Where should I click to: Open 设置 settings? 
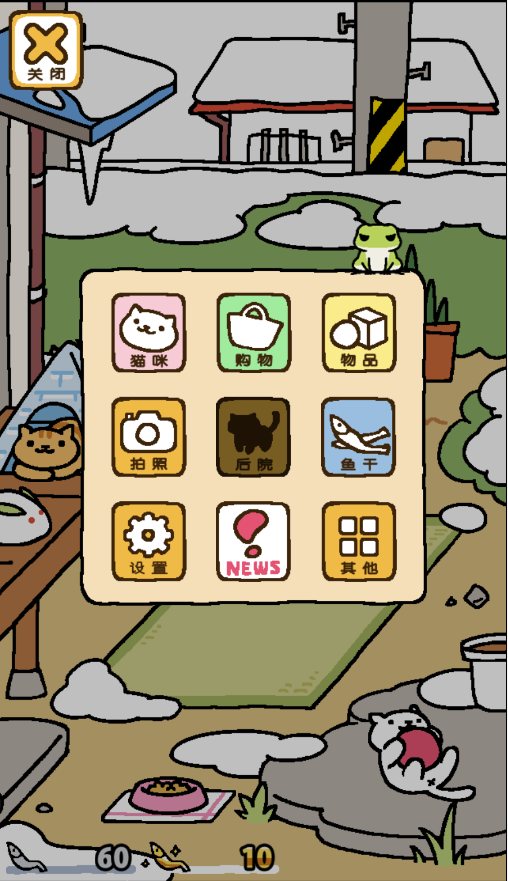[x=148, y=542]
